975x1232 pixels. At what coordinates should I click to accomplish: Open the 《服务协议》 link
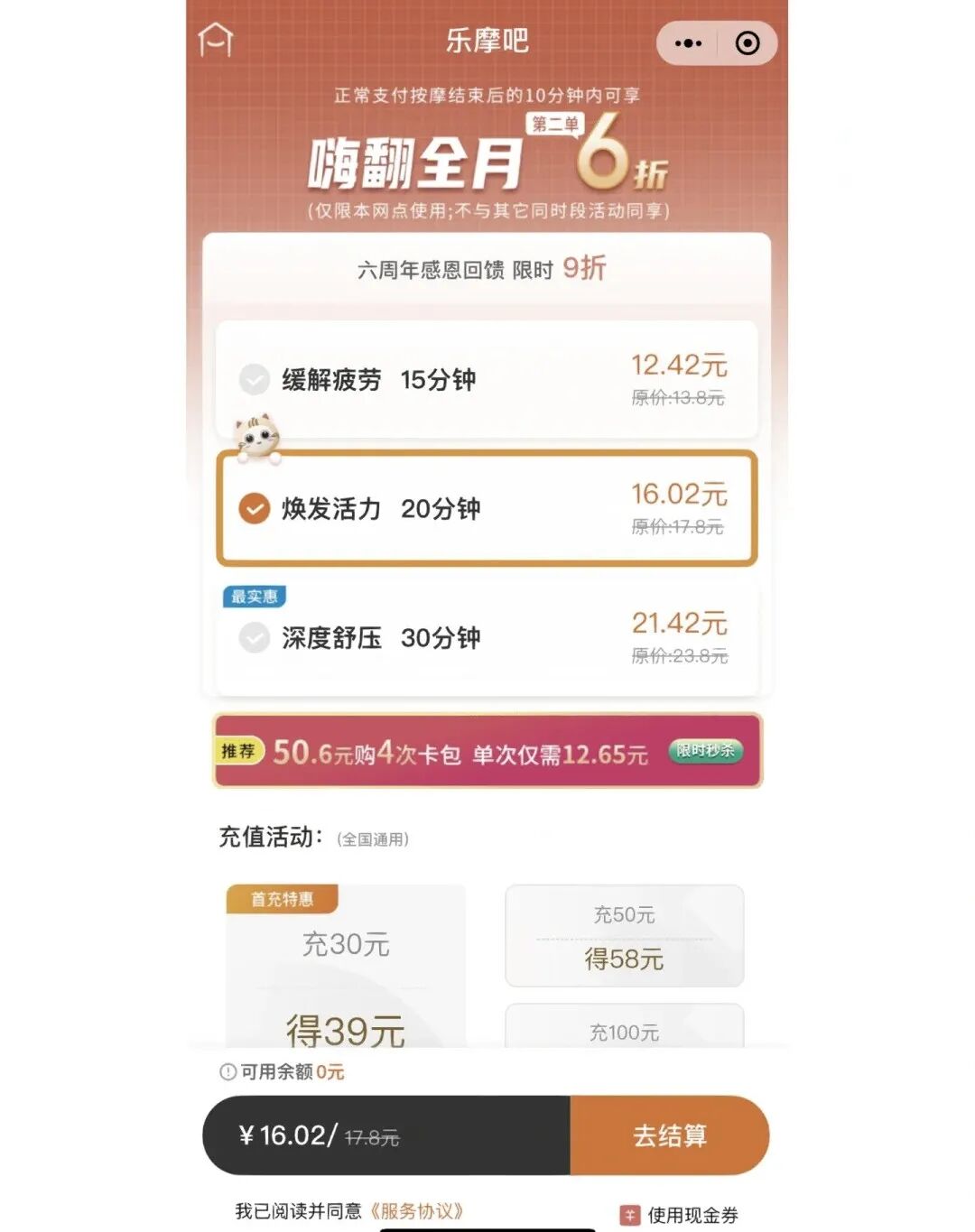[x=417, y=1211]
